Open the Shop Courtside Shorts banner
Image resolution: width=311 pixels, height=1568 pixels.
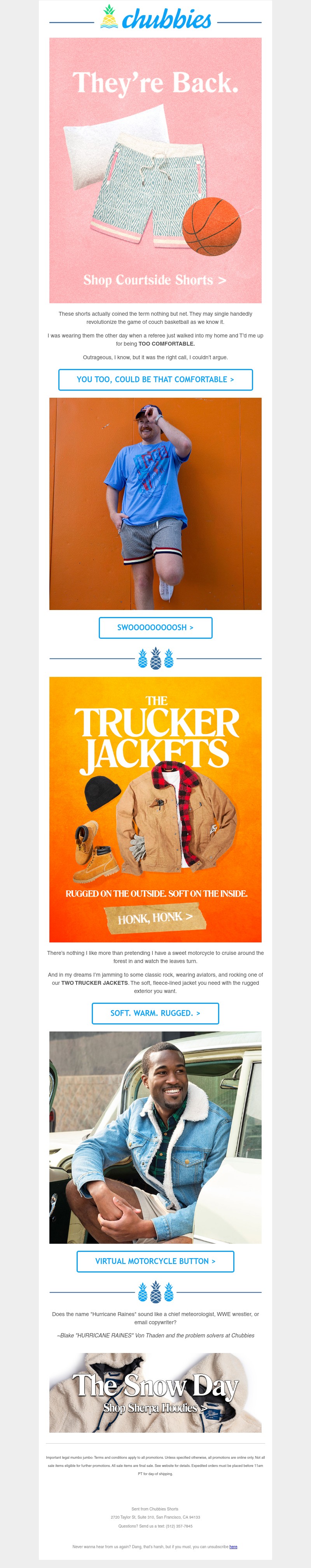(155, 170)
